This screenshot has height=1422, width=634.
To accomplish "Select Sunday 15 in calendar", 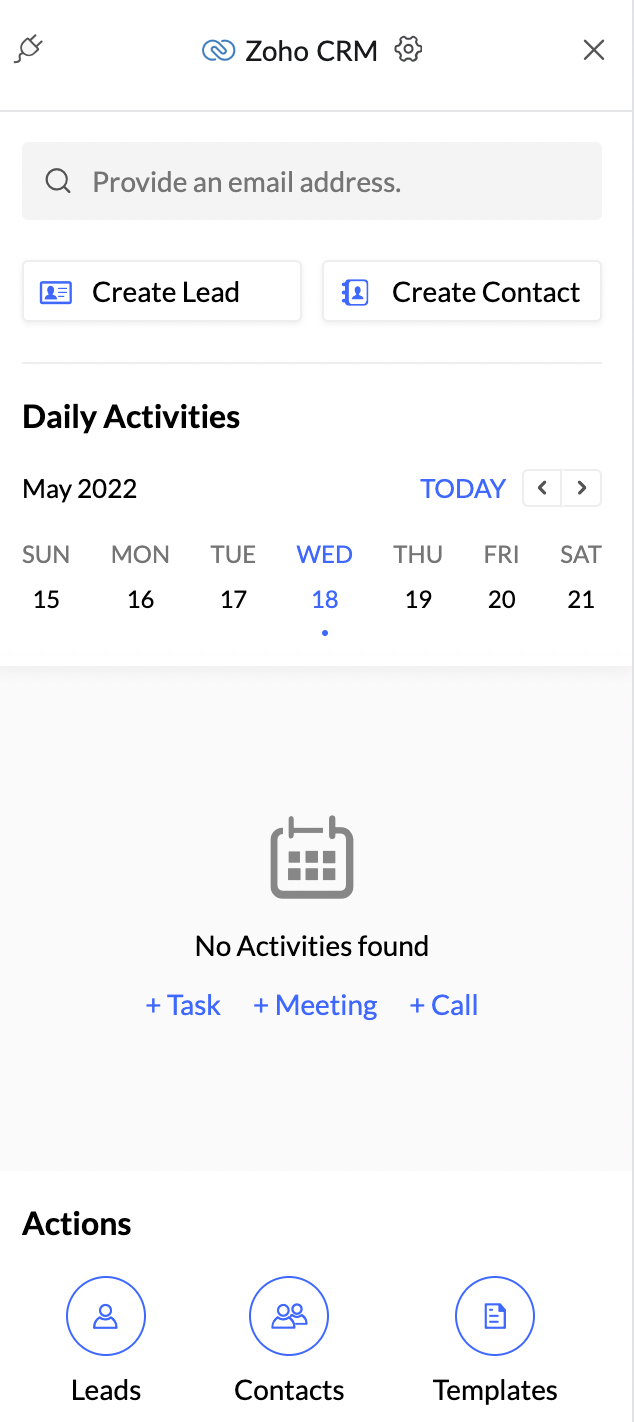I will (46, 599).
